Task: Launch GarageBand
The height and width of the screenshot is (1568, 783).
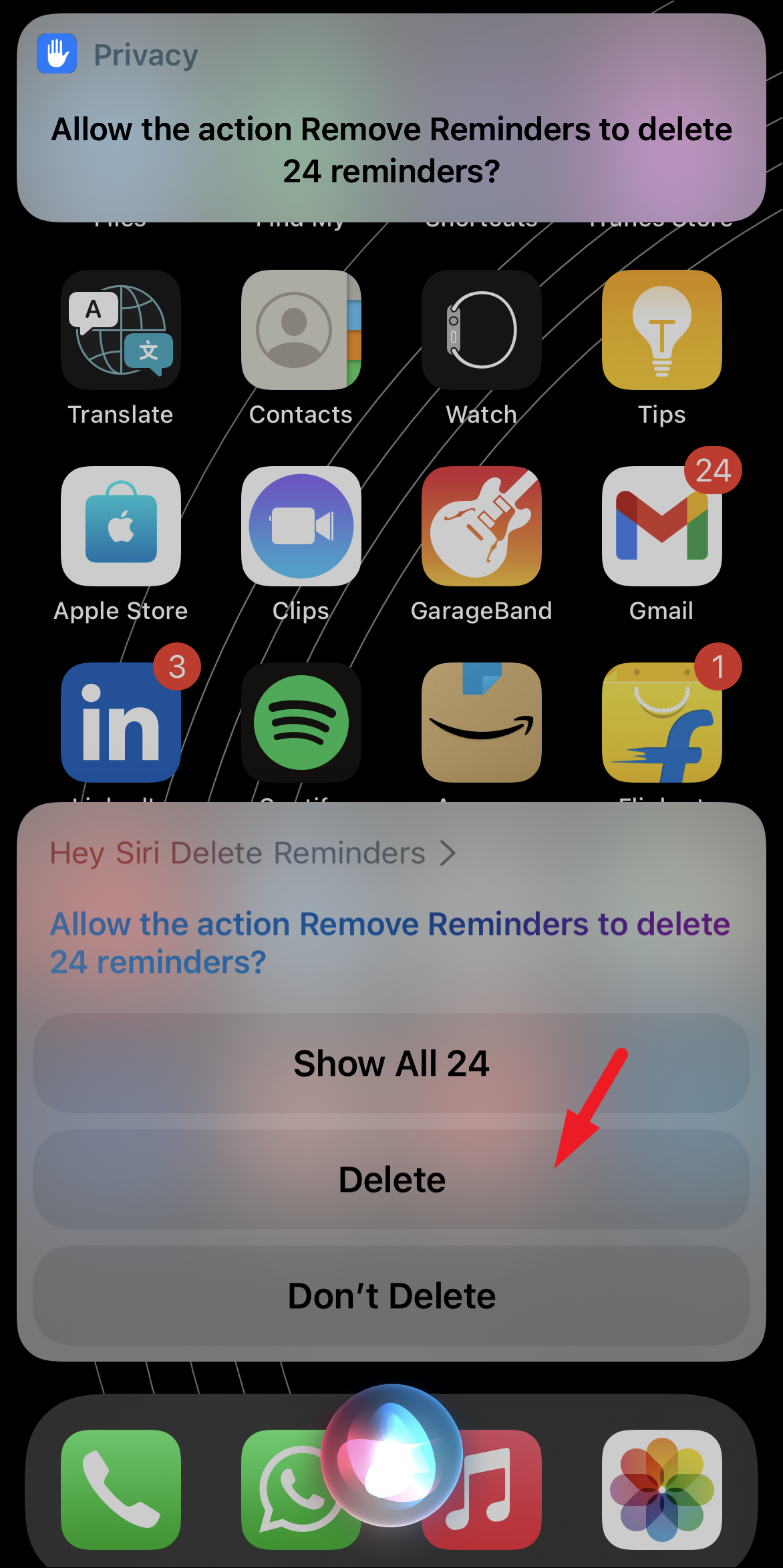Action: pyautogui.click(x=482, y=526)
